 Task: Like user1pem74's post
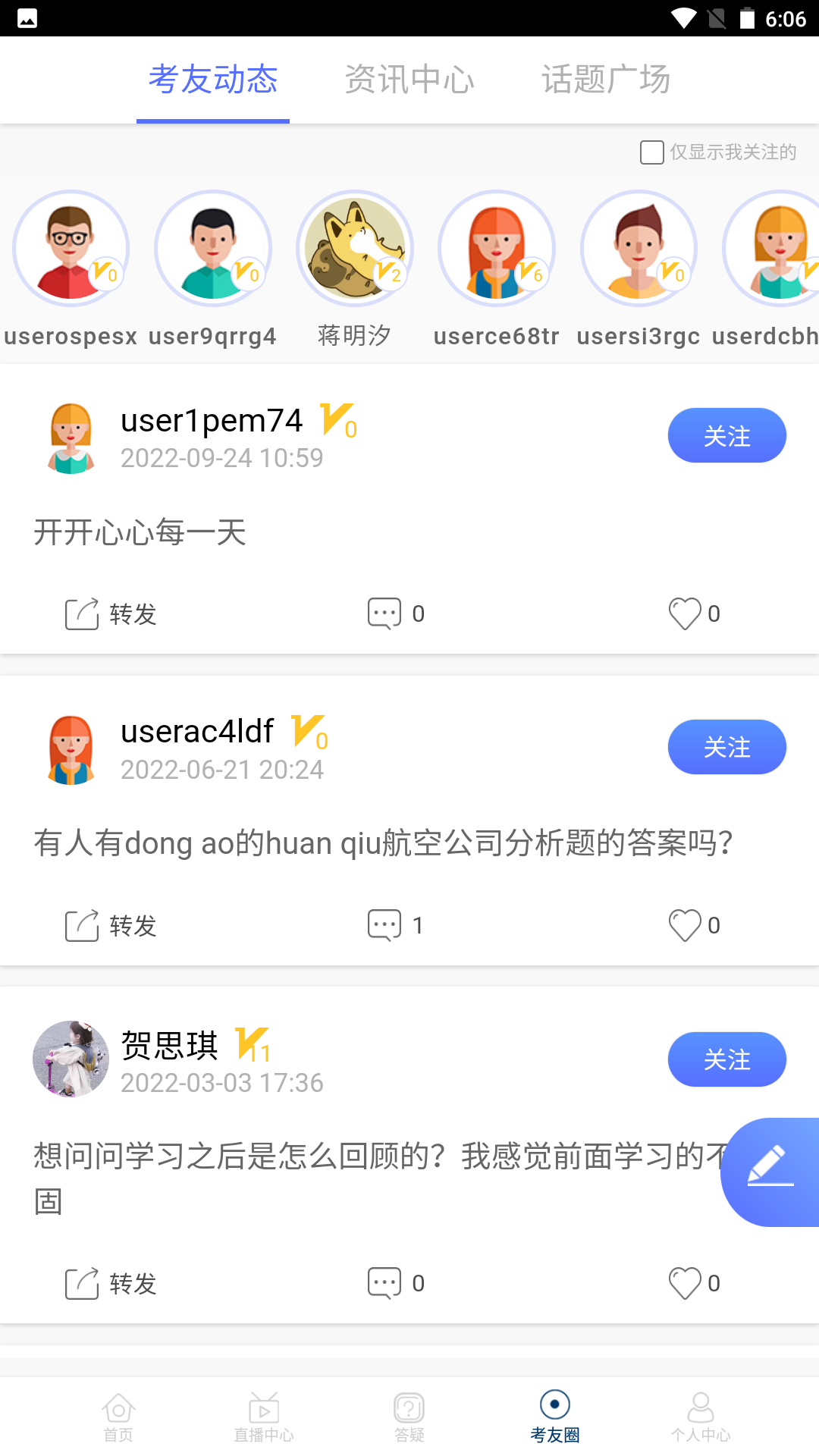pyautogui.click(x=693, y=613)
